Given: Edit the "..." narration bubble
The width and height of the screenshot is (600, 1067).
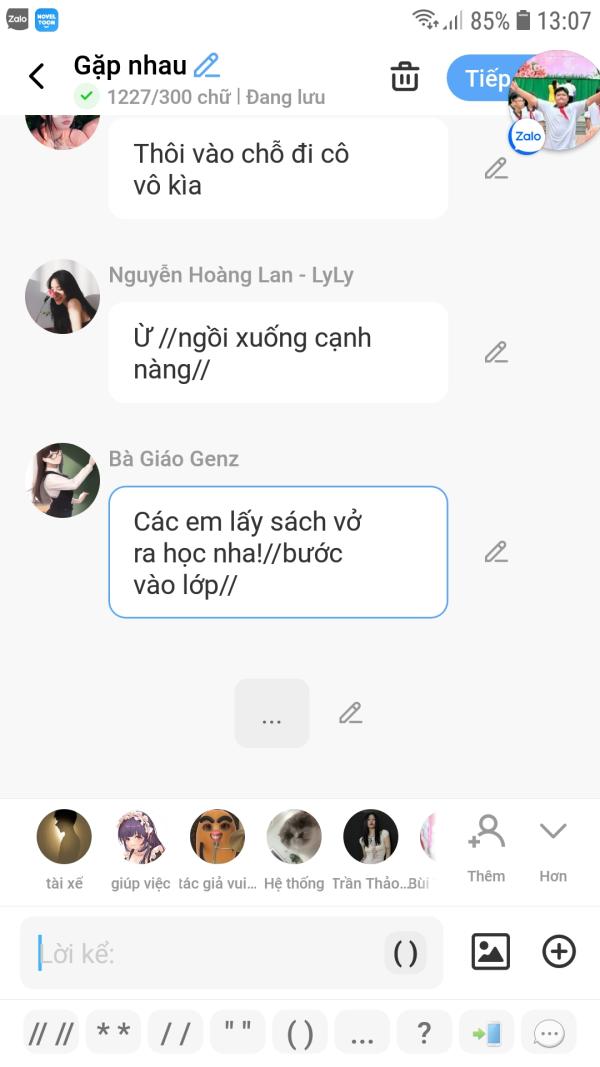Looking at the screenshot, I should [350, 713].
